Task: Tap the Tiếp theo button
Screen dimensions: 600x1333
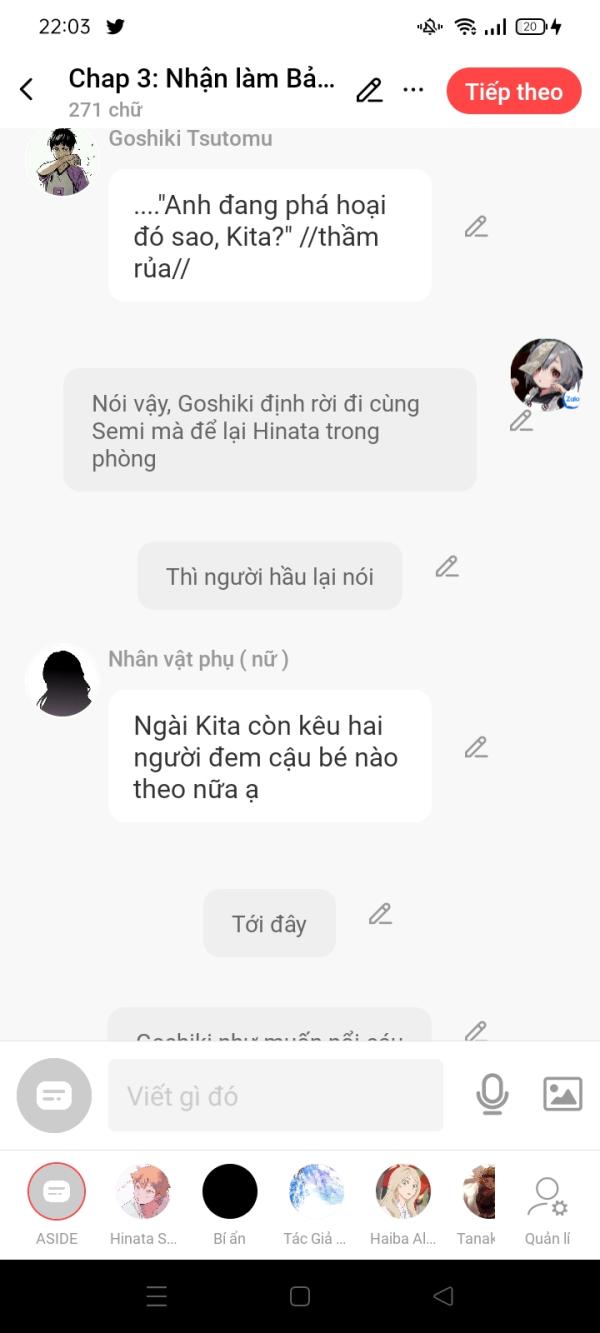Action: [x=513, y=91]
